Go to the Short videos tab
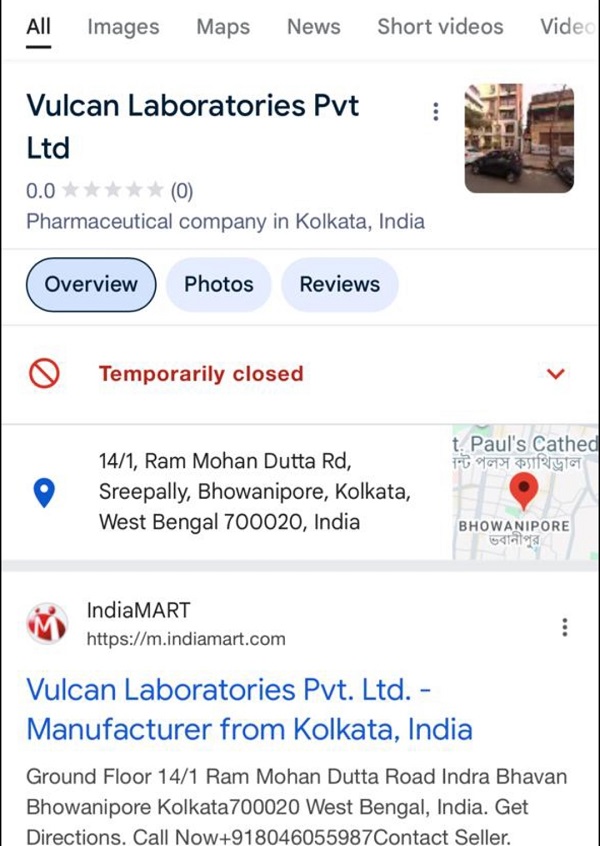The width and height of the screenshot is (600, 846). click(x=440, y=27)
